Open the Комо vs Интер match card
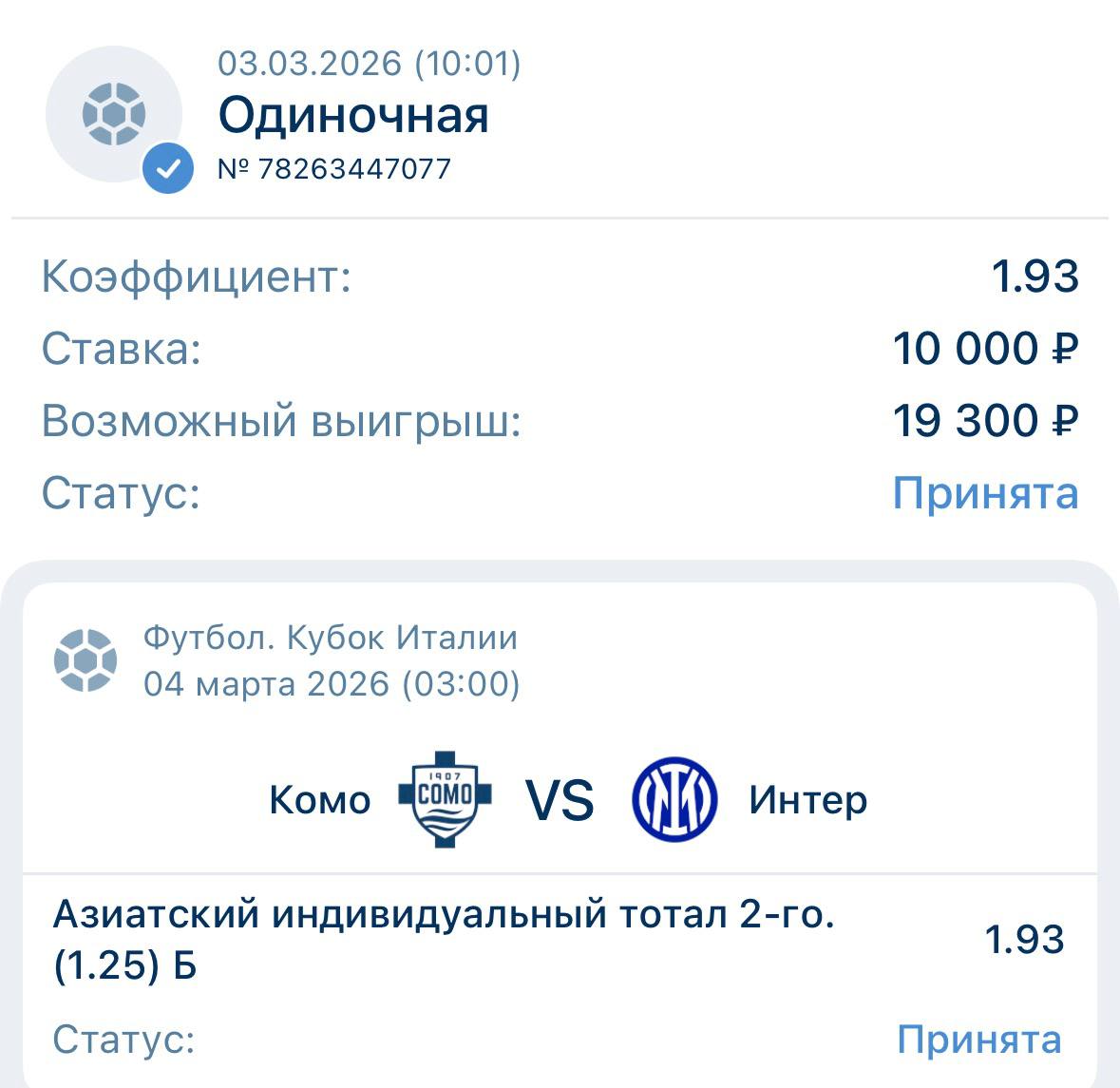This screenshot has width=1120, height=1088. click(560, 799)
